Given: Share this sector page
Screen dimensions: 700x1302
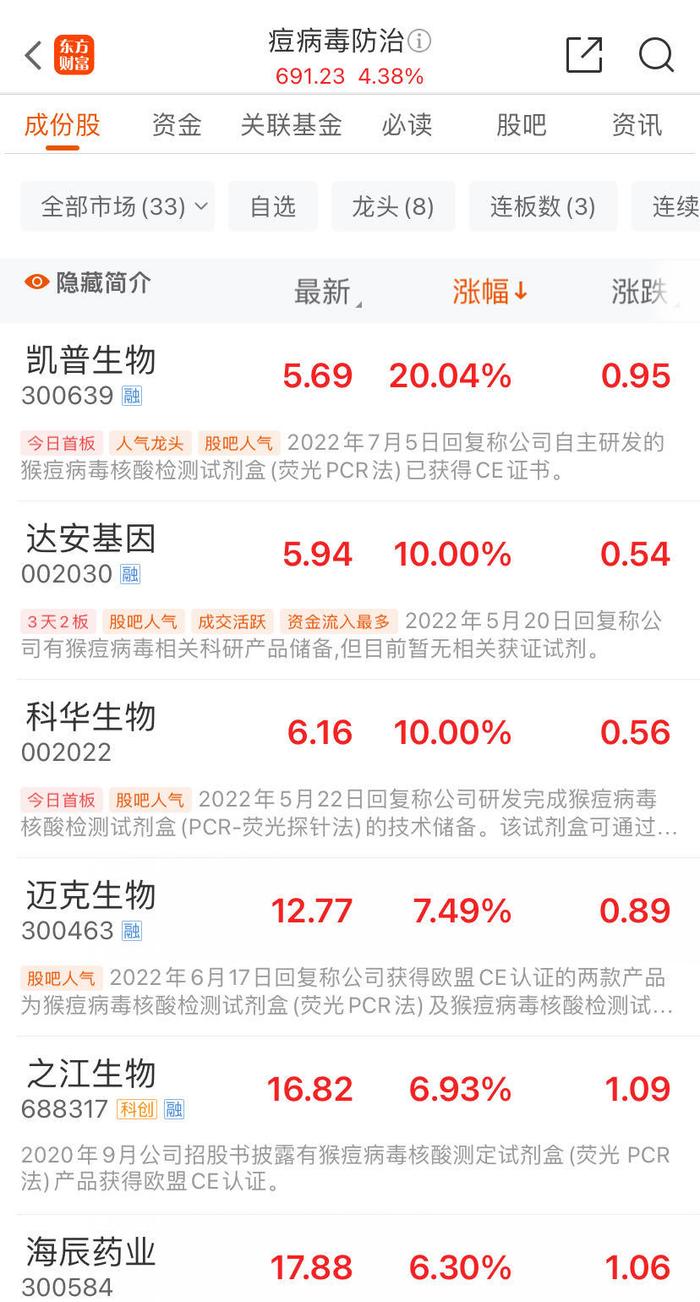Looking at the screenshot, I should (584, 55).
